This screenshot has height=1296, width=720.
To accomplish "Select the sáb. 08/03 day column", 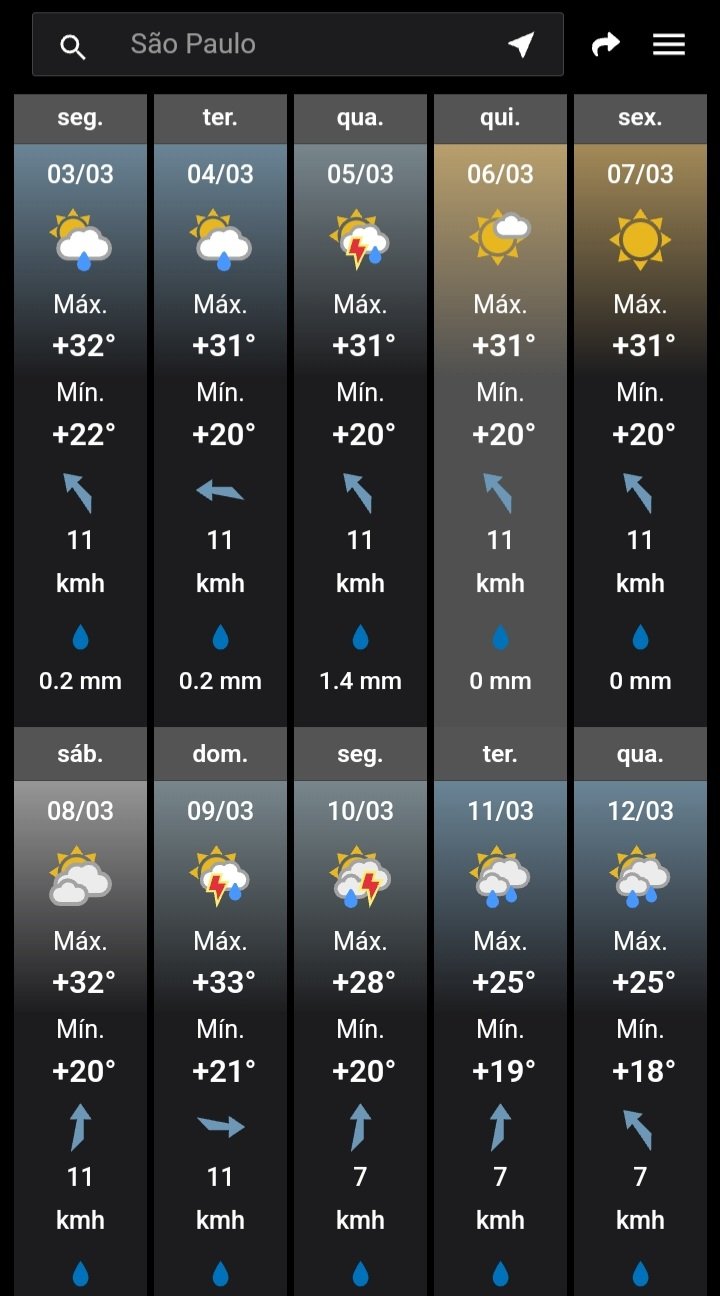I will pos(80,1014).
